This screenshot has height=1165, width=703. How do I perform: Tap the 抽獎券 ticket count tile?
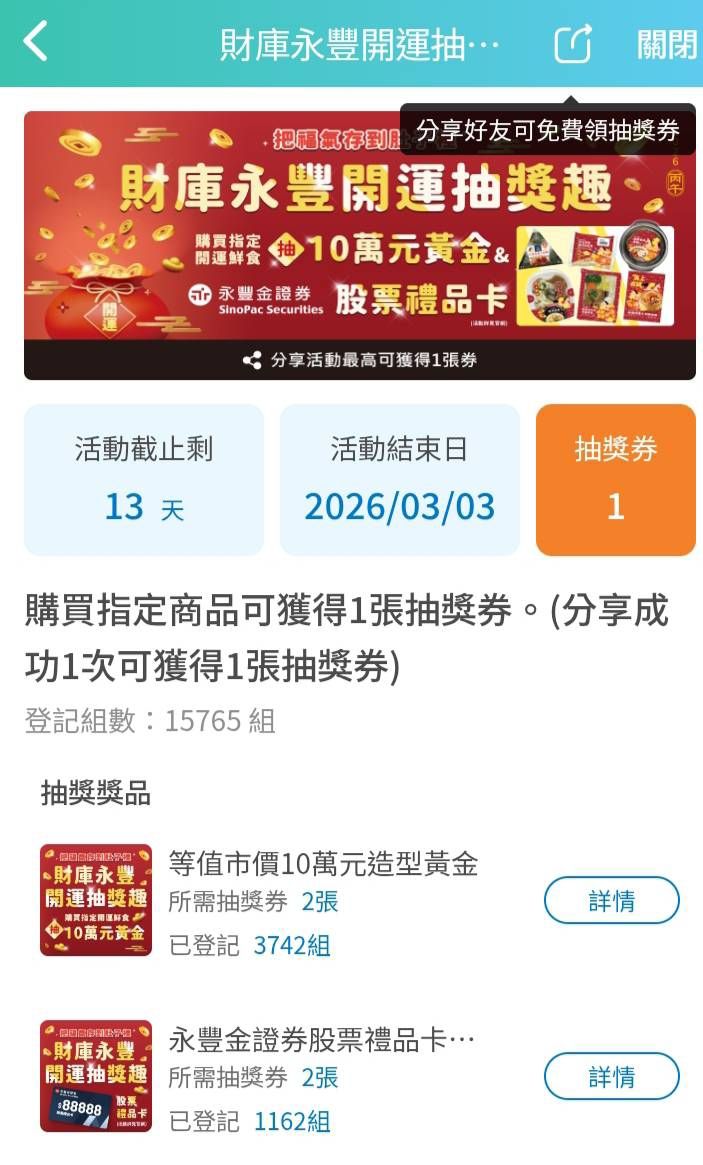615,480
